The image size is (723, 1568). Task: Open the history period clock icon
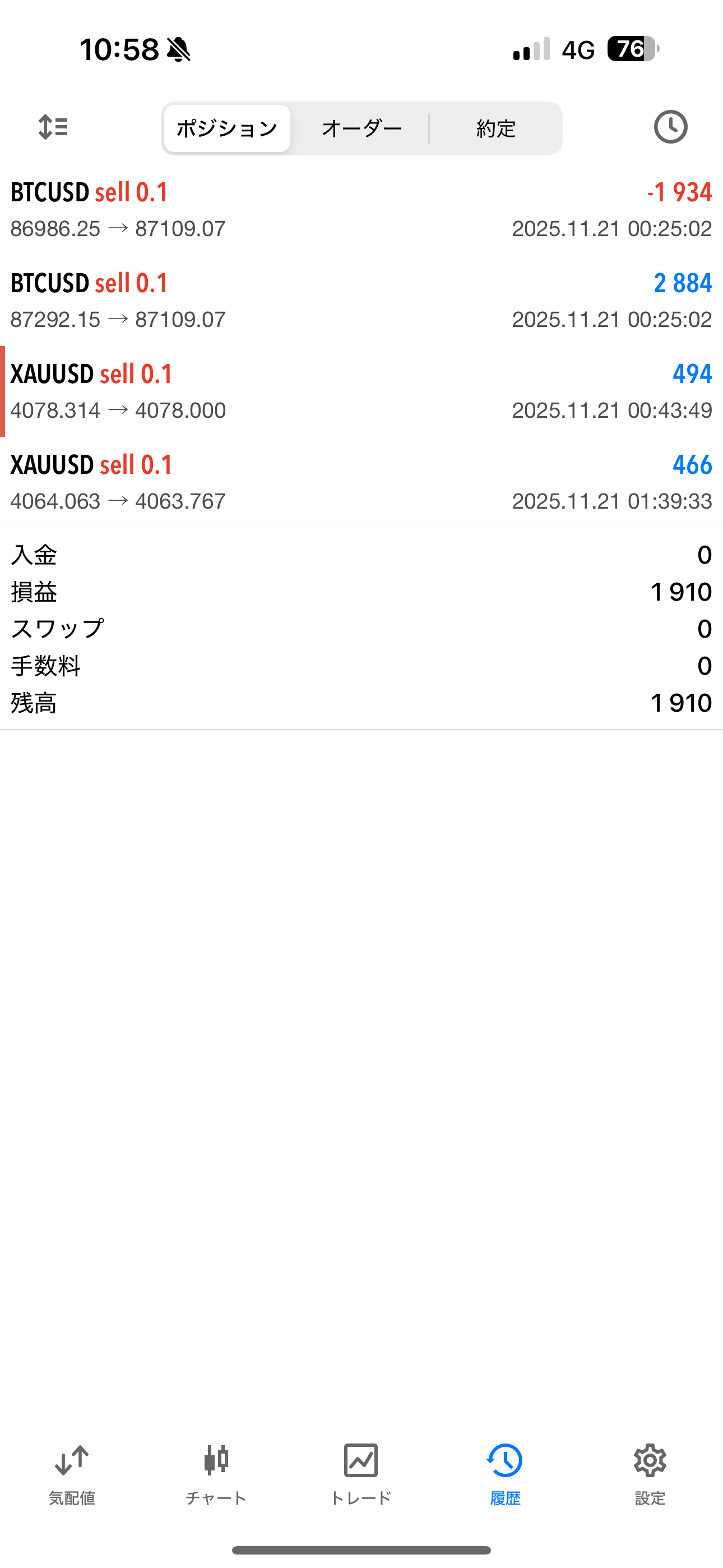point(670,127)
